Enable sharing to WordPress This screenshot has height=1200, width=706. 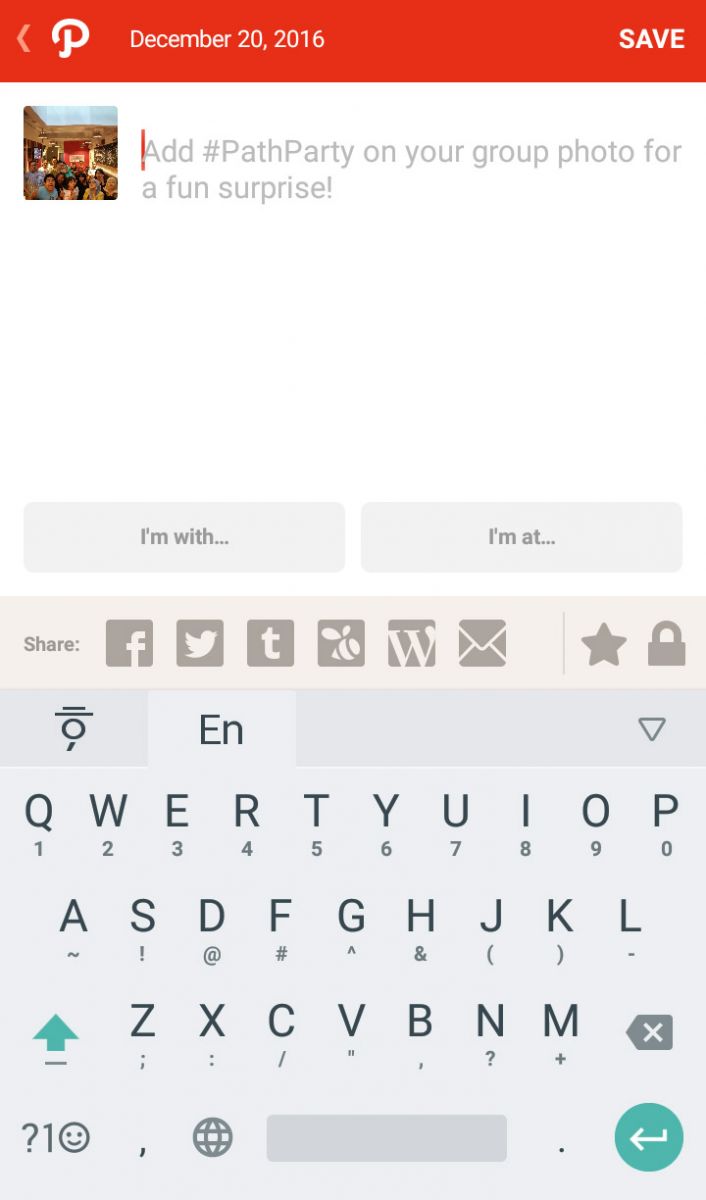(411, 643)
